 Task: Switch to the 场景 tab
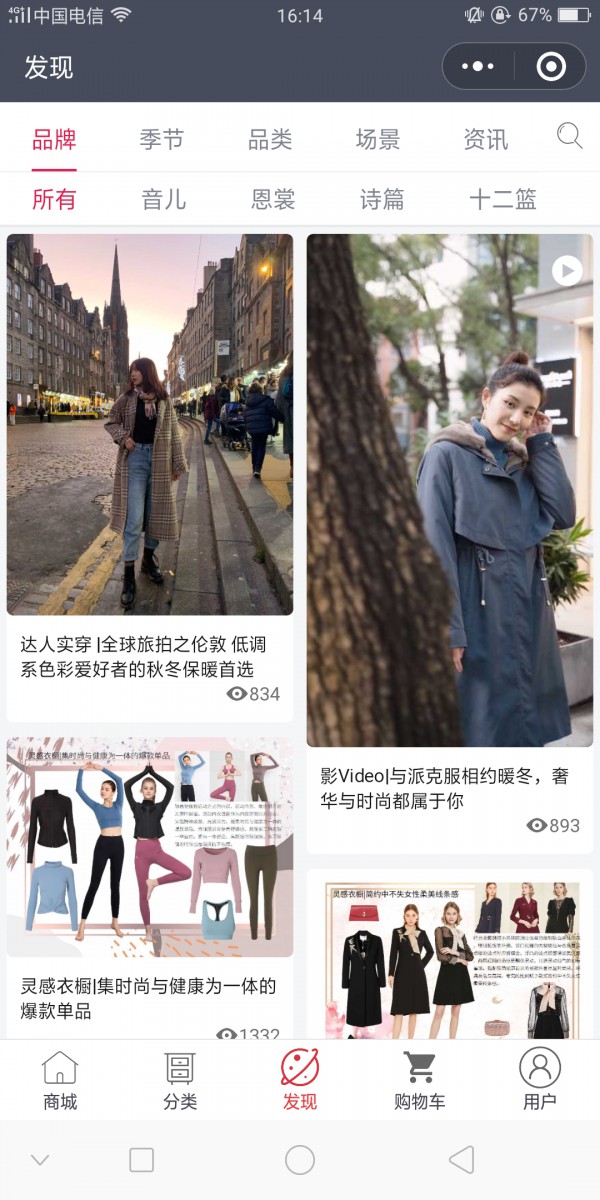pos(378,139)
